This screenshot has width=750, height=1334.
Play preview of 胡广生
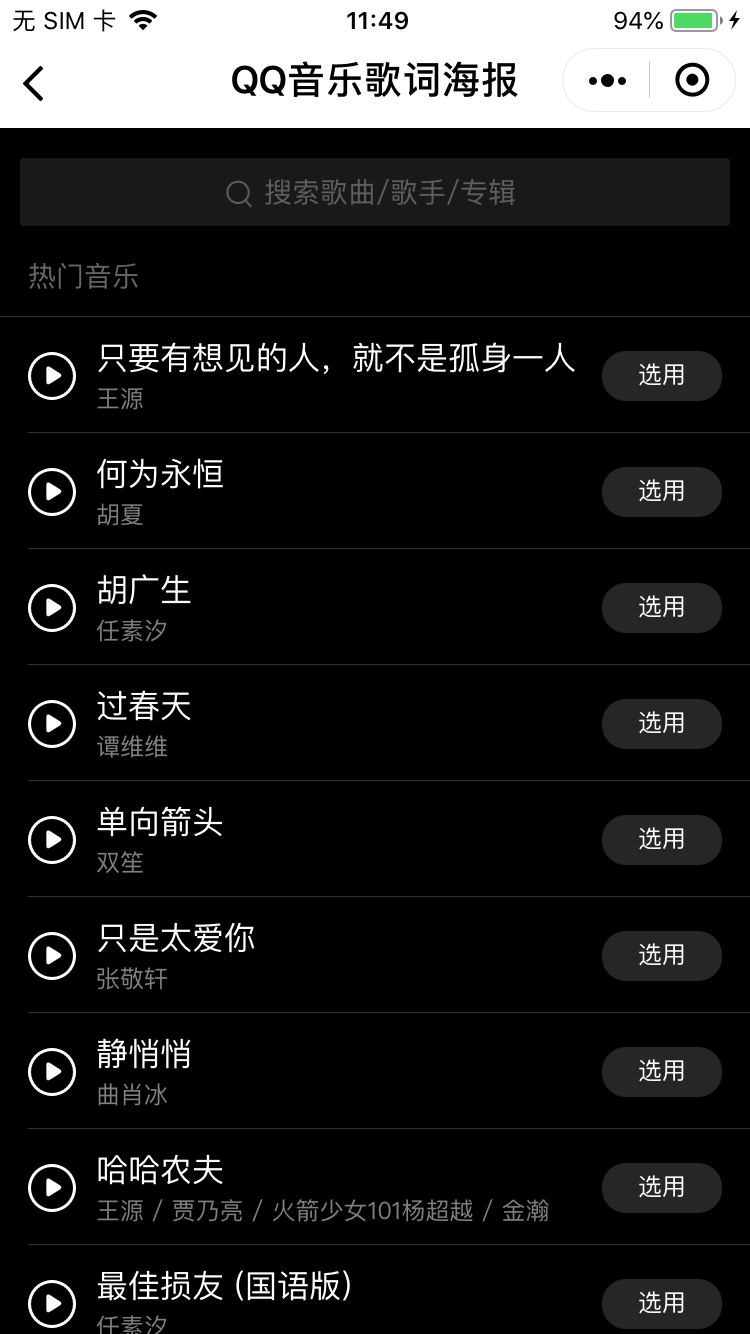coord(52,608)
